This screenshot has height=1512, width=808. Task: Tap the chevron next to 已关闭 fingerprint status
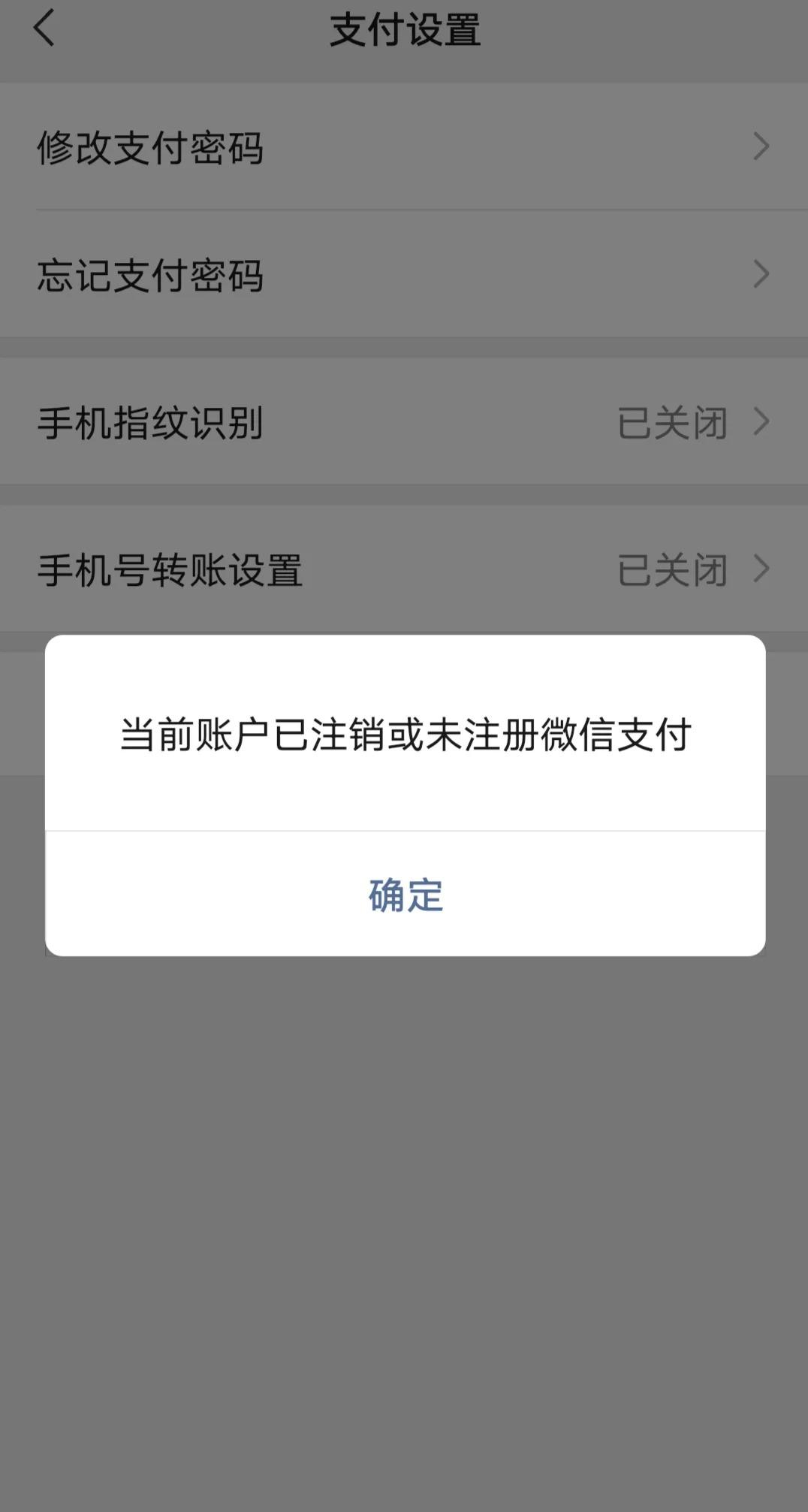pyautogui.click(x=761, y=422)
